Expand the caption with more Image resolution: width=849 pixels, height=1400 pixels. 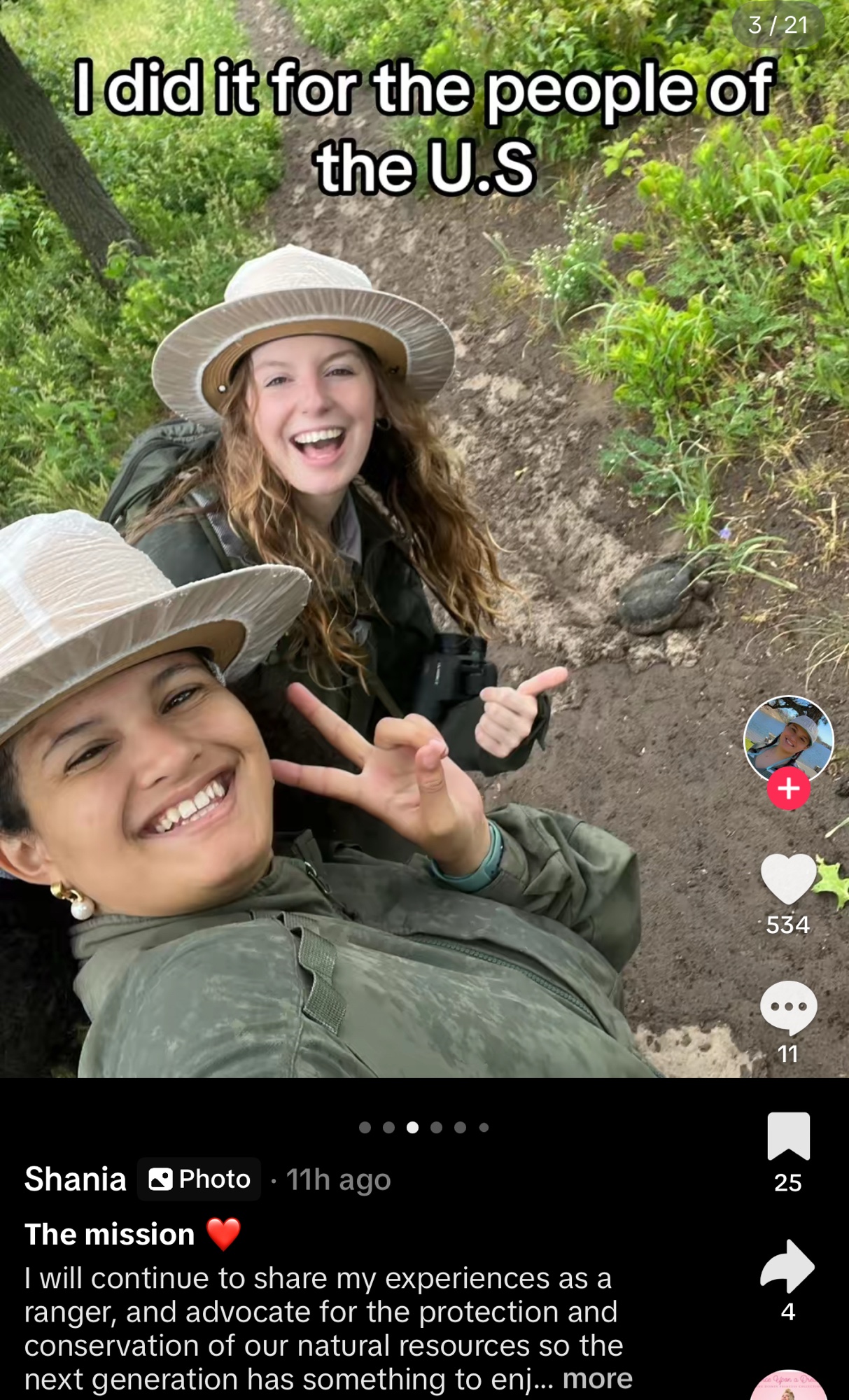tap(597, 1378)
